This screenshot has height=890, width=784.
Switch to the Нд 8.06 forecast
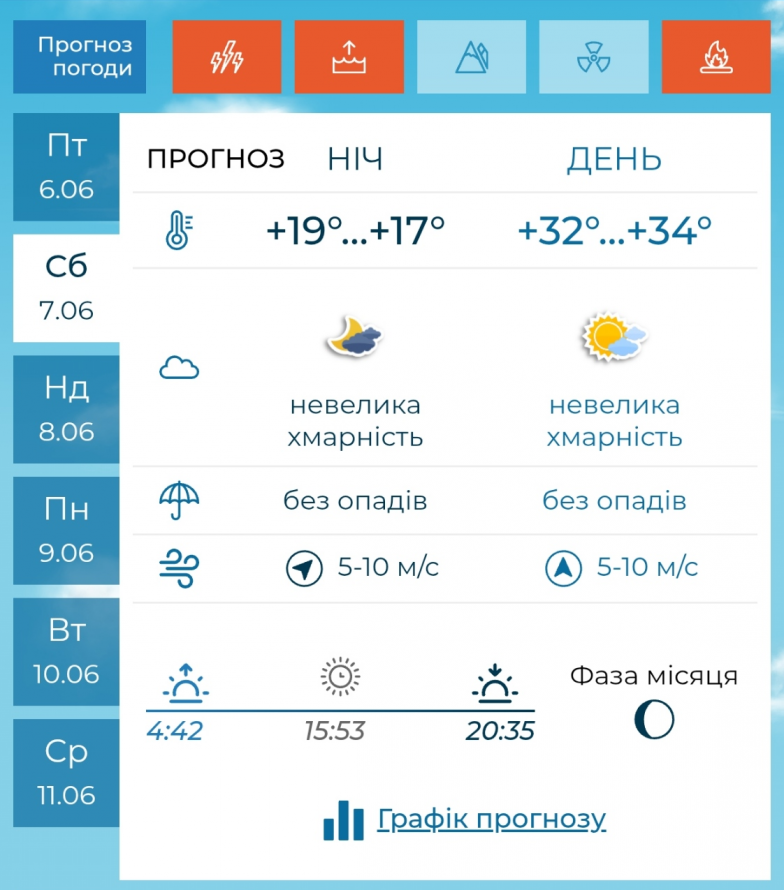[x=66, y=409]
